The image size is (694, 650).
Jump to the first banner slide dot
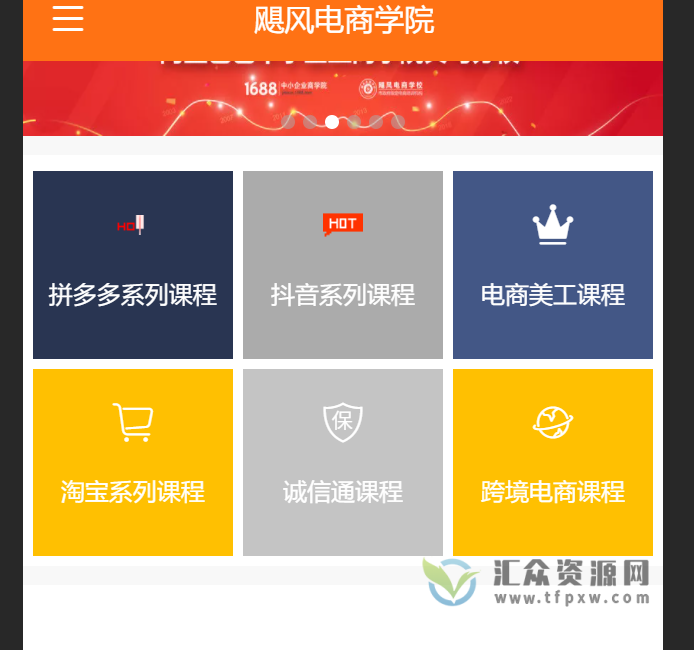pos(288,122)
